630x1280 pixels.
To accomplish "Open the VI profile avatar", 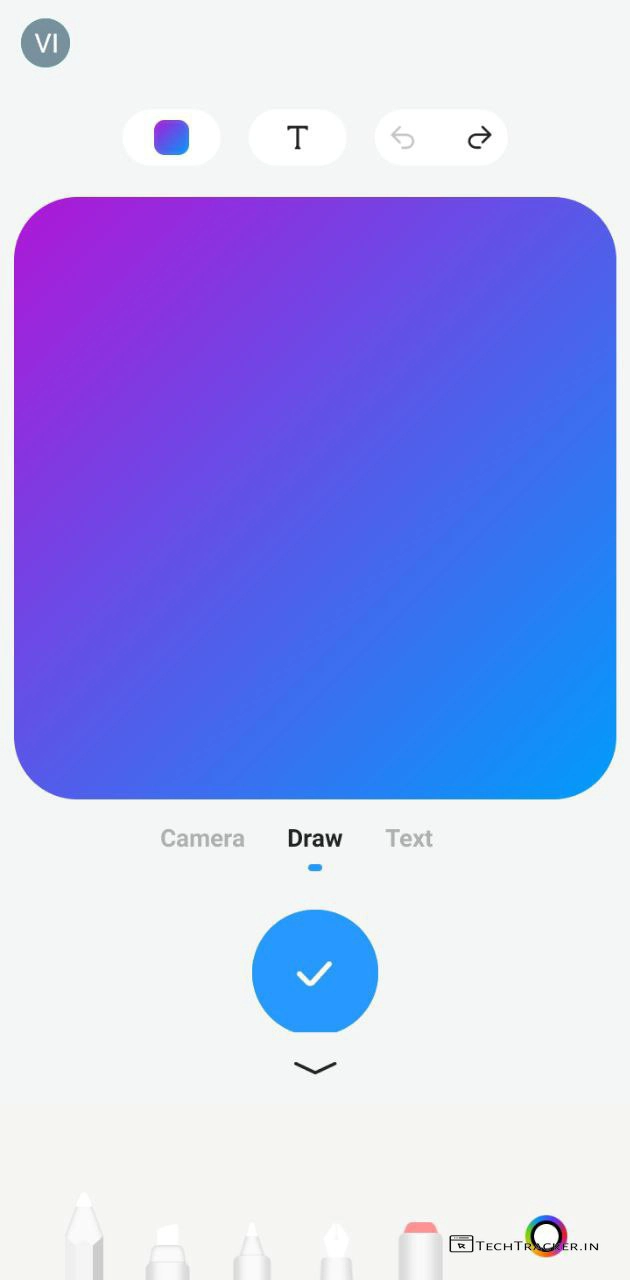I will point(45,43).
